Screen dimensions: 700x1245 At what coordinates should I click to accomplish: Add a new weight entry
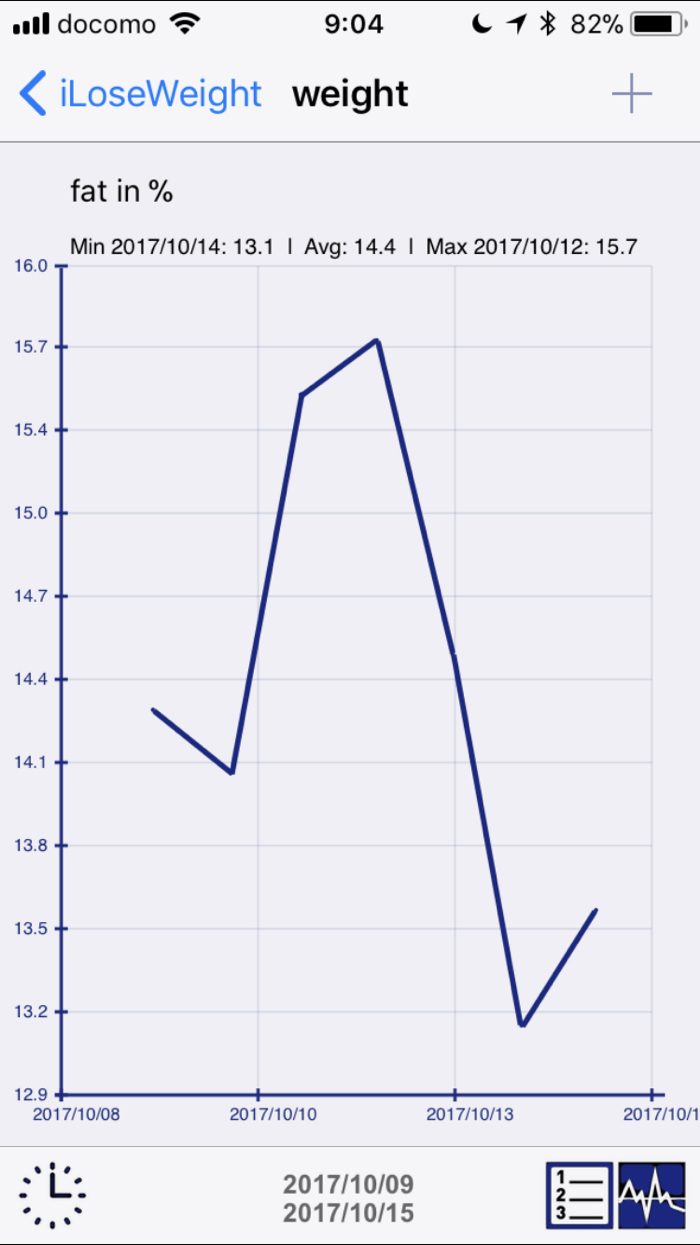632,95
